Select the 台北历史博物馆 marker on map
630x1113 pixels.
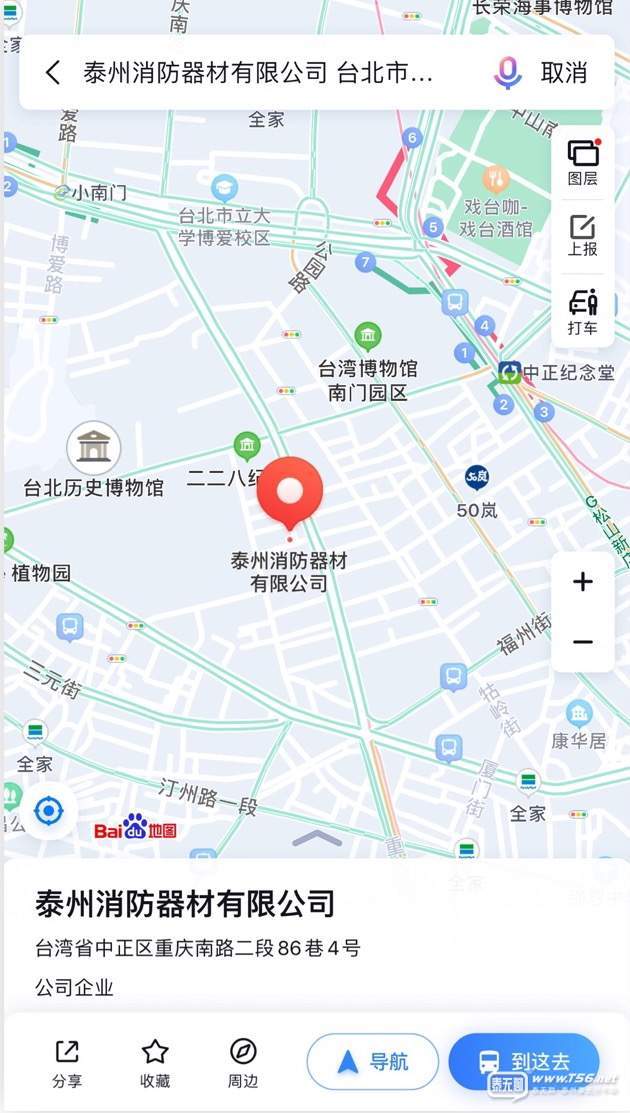pyautogui.click(x=94, y=448)
